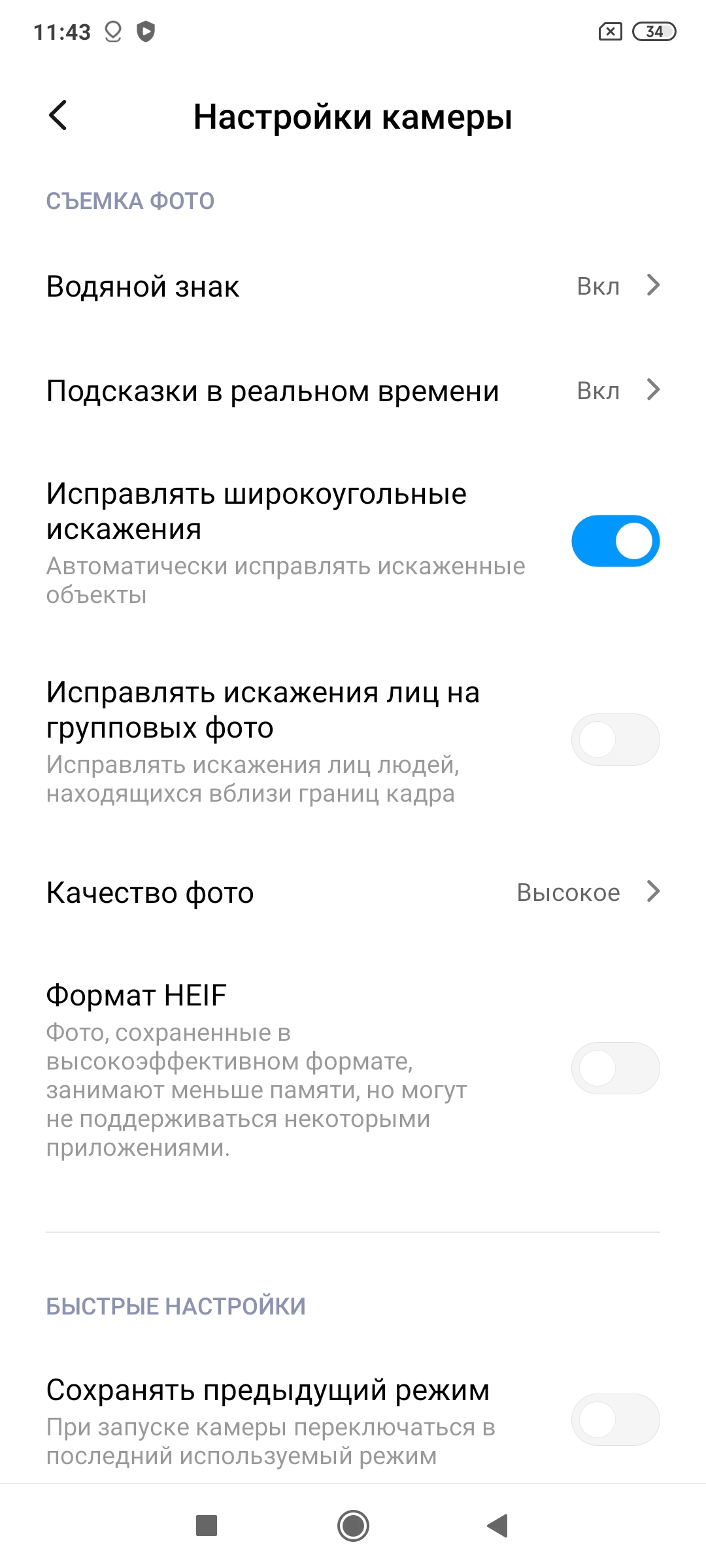
Task: Open Качество фото options
Action: (x=353, y=892)
